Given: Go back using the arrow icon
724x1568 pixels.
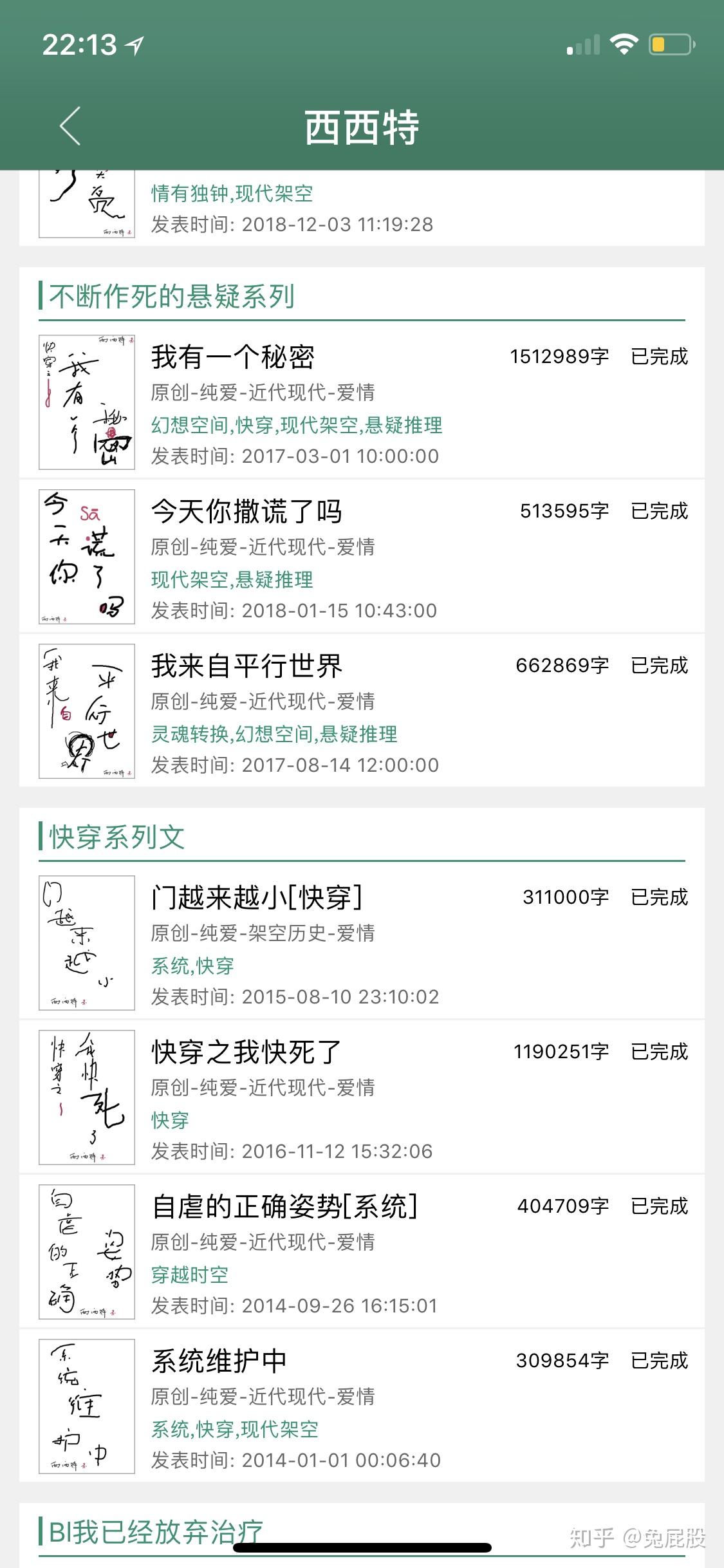Looking at the screenshot, I should point(70,126).
